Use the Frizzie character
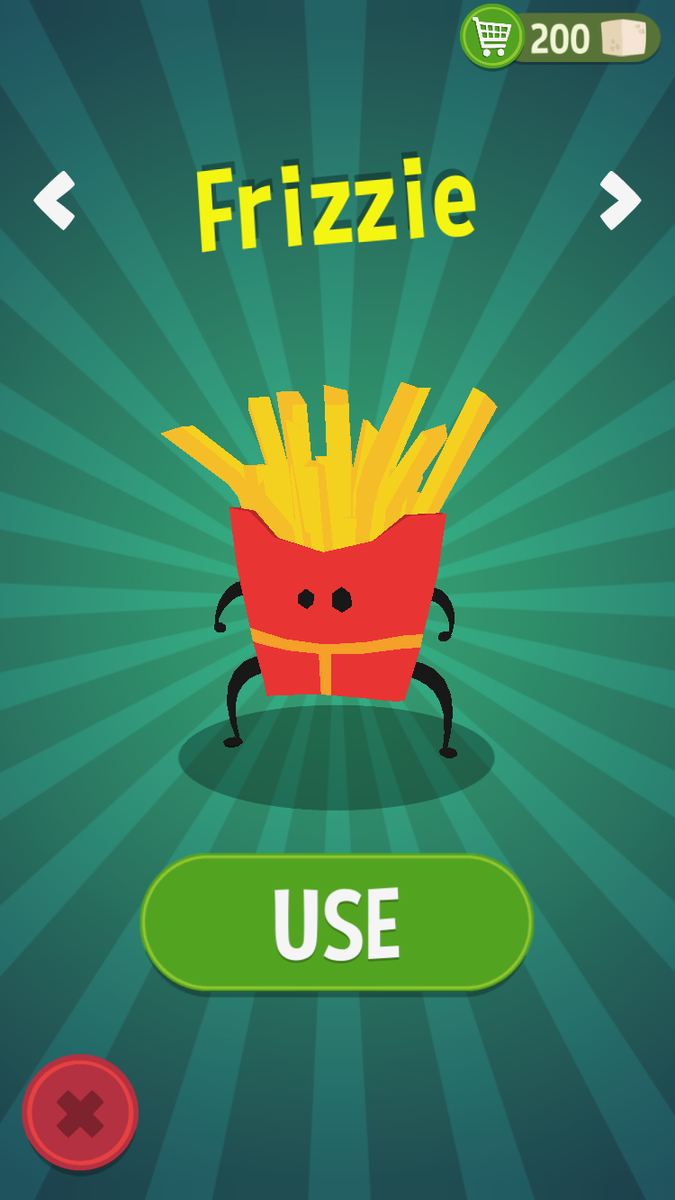The image size is (675, 1200). click(x=337, y=922)
